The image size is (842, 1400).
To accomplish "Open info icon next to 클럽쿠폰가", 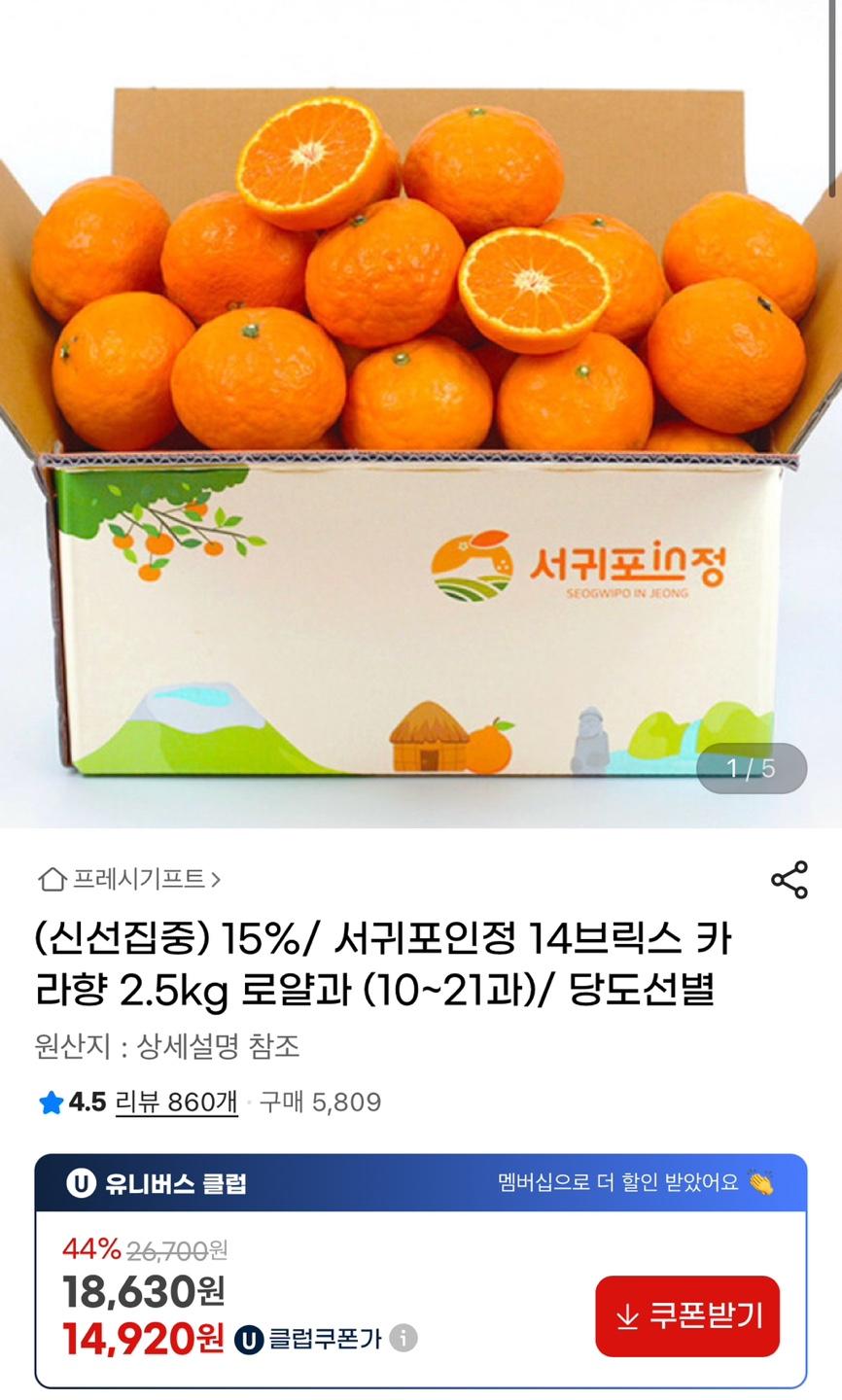I will pyautogui.click(x=403, y=1339).
